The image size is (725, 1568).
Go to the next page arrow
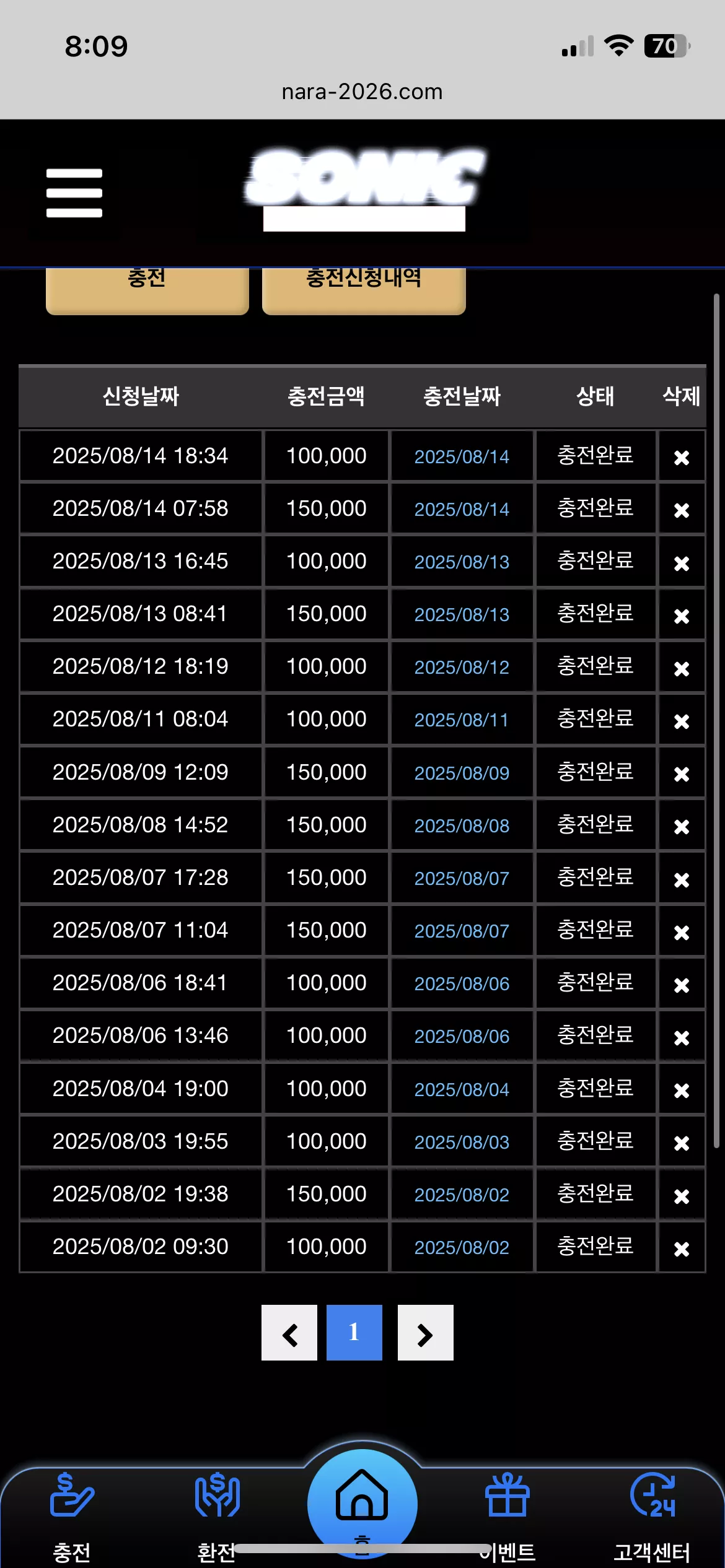426,1333
